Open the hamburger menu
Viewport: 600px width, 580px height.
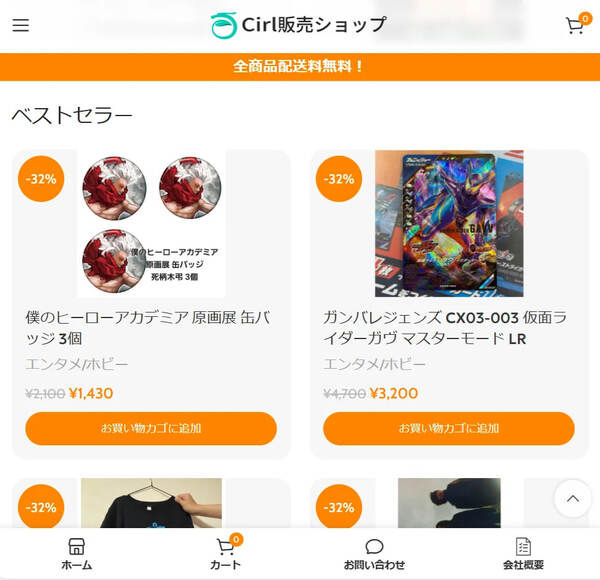click(x=21, y=25)
